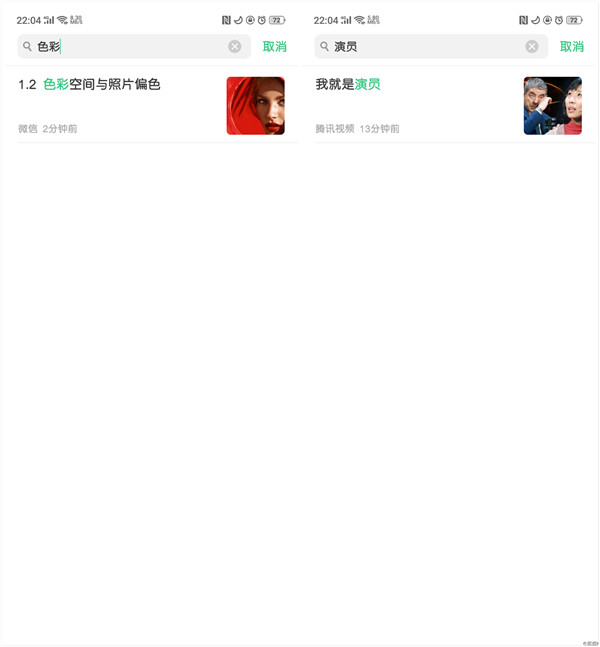Image resolution: width=600 pixels, height=647 pixels.
Task: Clear the 色彩 search text
Action: [x=234, y=47]
